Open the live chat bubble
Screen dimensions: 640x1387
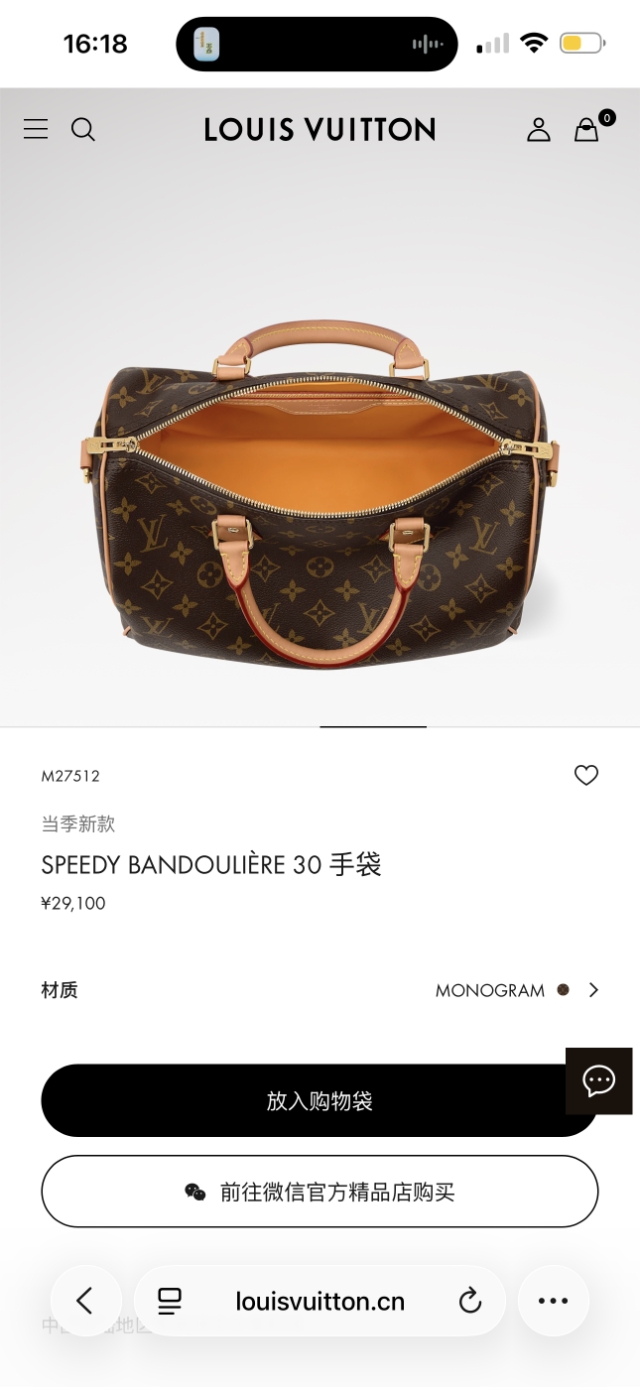click(598, 1080)
